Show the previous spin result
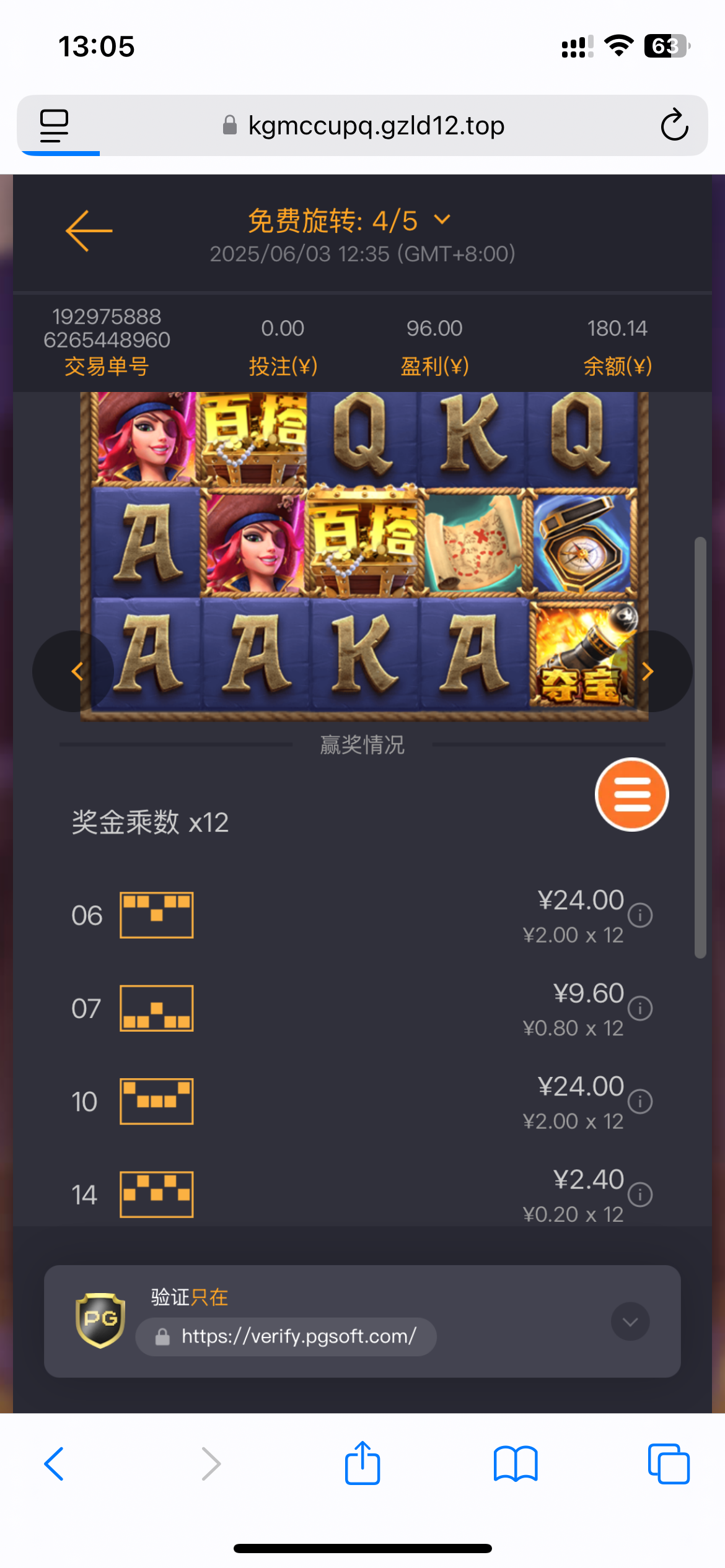The width and height of the screenshot is (725, 1568). 77,671
